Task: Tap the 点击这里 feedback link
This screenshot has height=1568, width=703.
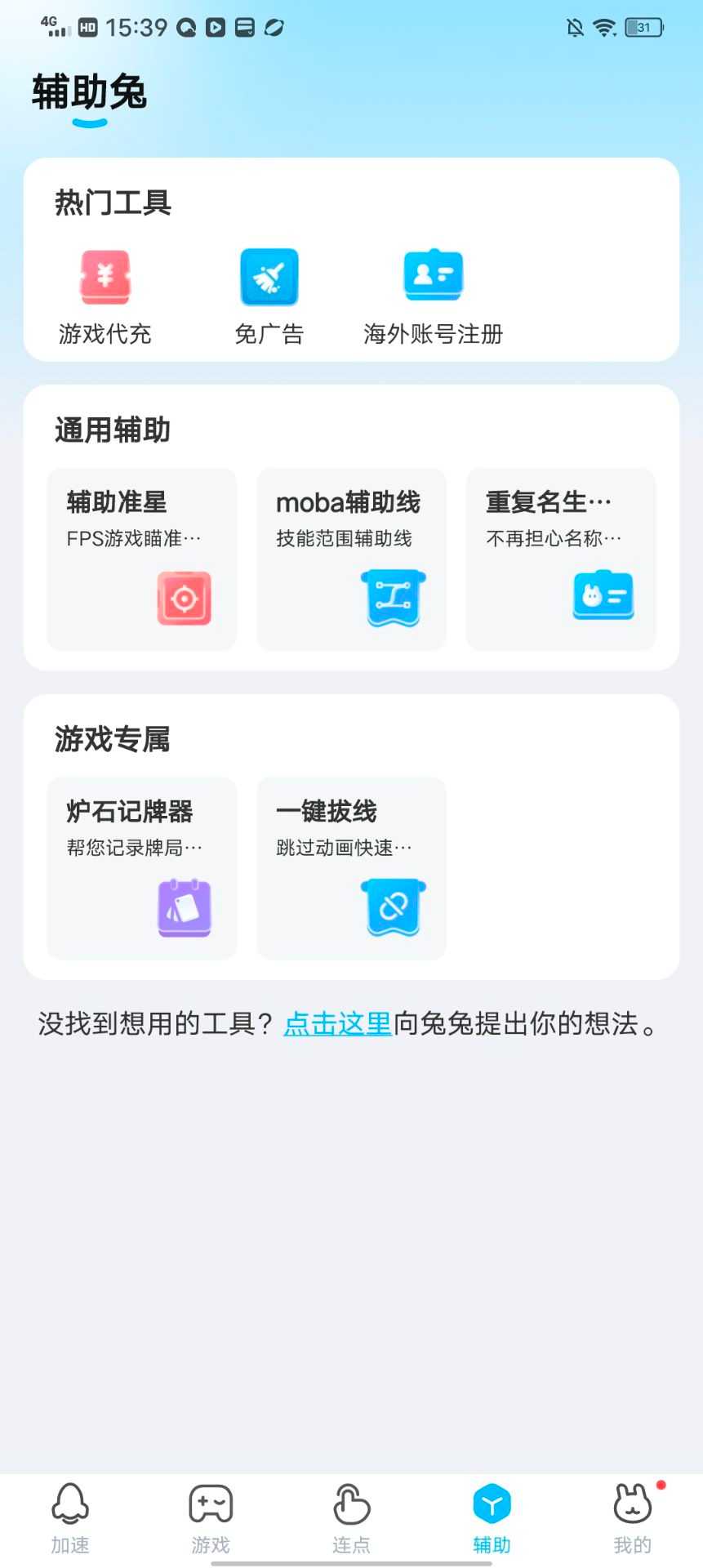Action: [x=337, y=1023]
